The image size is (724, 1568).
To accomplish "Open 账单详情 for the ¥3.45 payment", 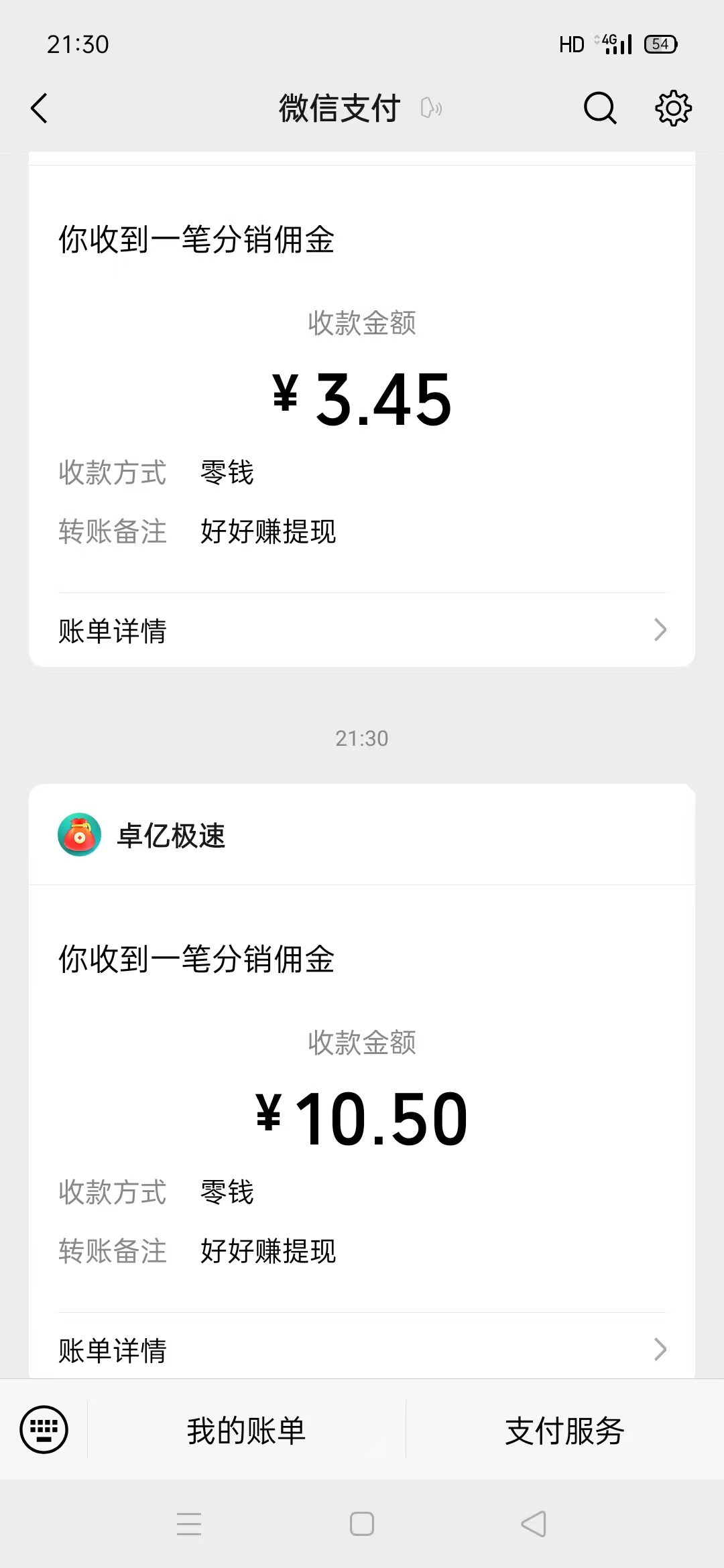I will [362, 630].
